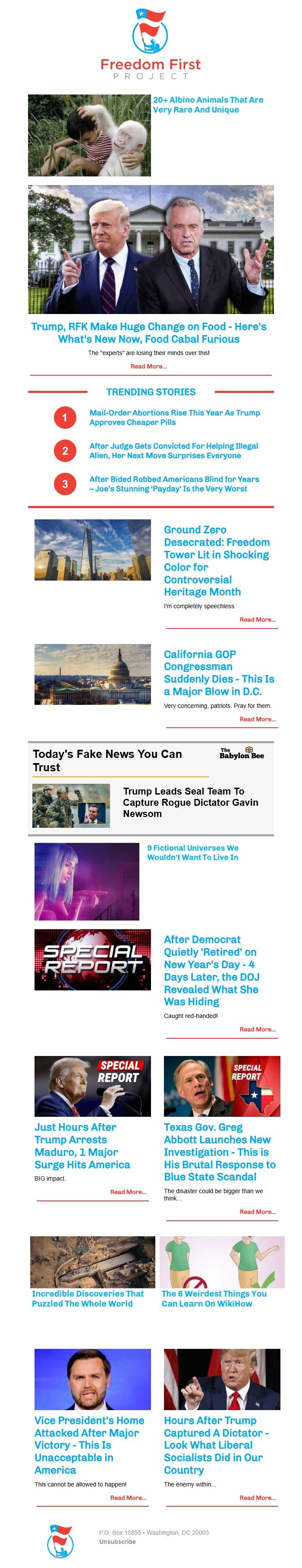Tap Read More under 'The enemy within...'
302x1568 pixels.
coord(257,1497)
